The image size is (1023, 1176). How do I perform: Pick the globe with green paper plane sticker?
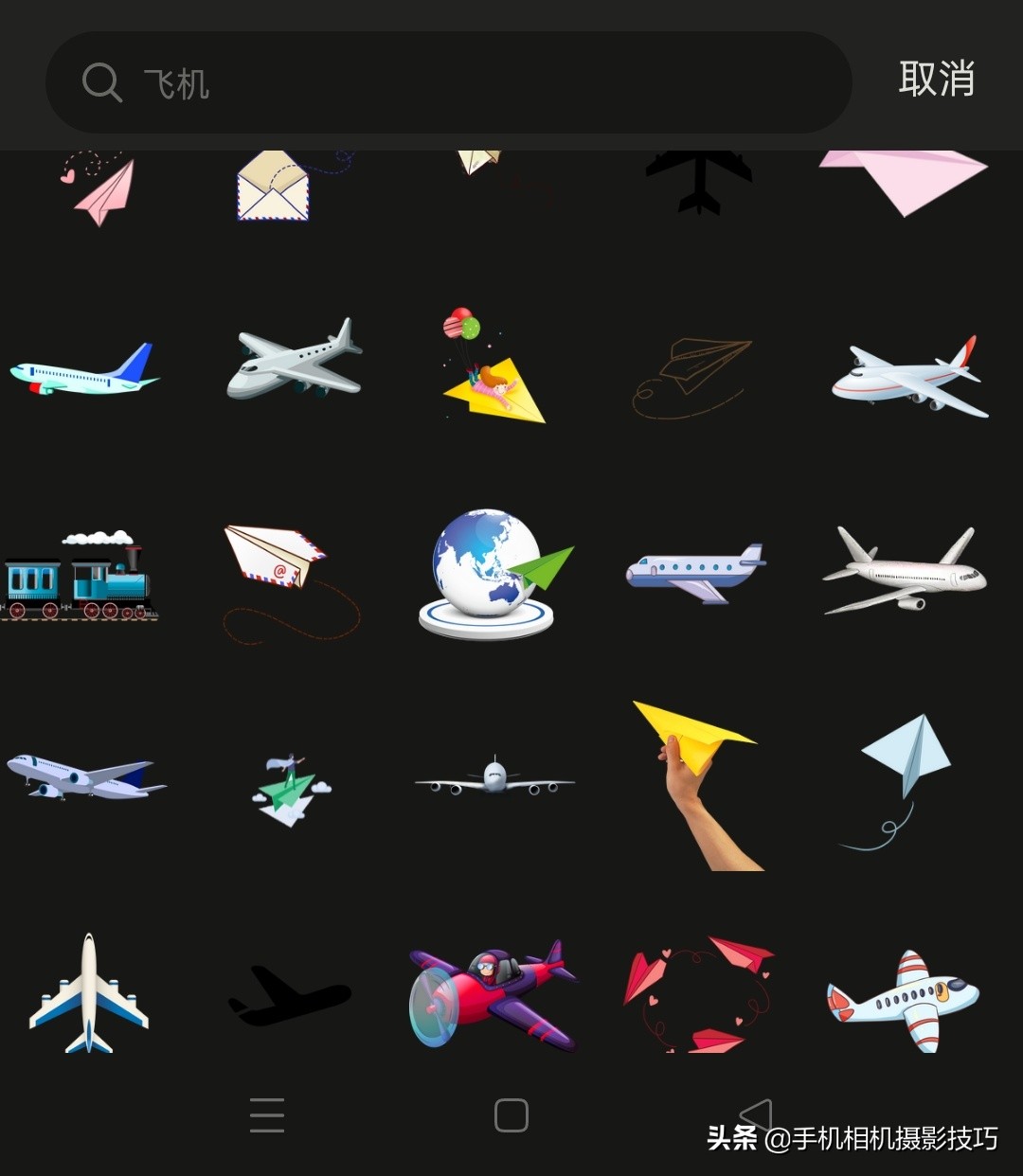coord(494,575)
